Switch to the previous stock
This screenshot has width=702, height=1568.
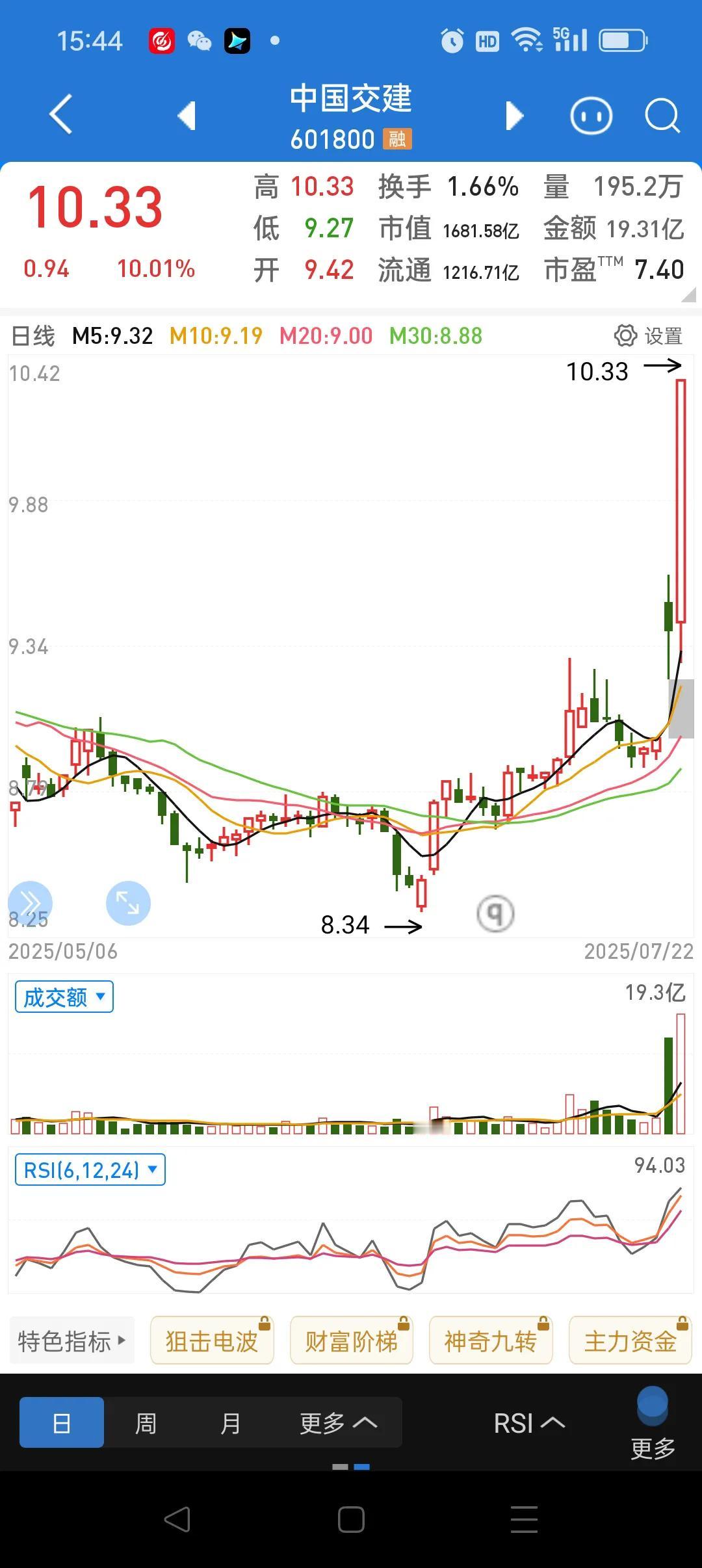pos(187,116)
